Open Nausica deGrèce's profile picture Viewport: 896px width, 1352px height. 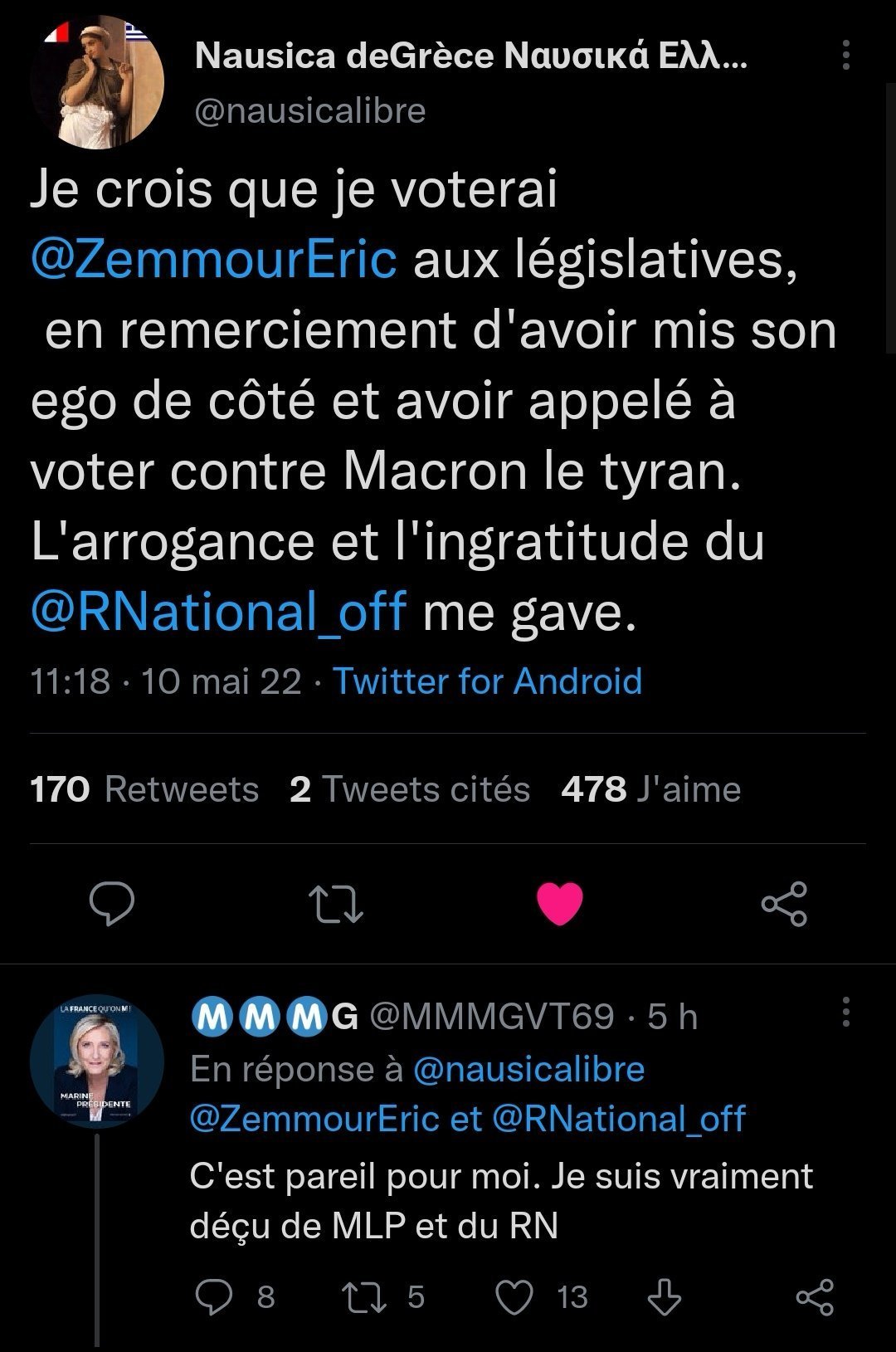[x=97, y=83]
